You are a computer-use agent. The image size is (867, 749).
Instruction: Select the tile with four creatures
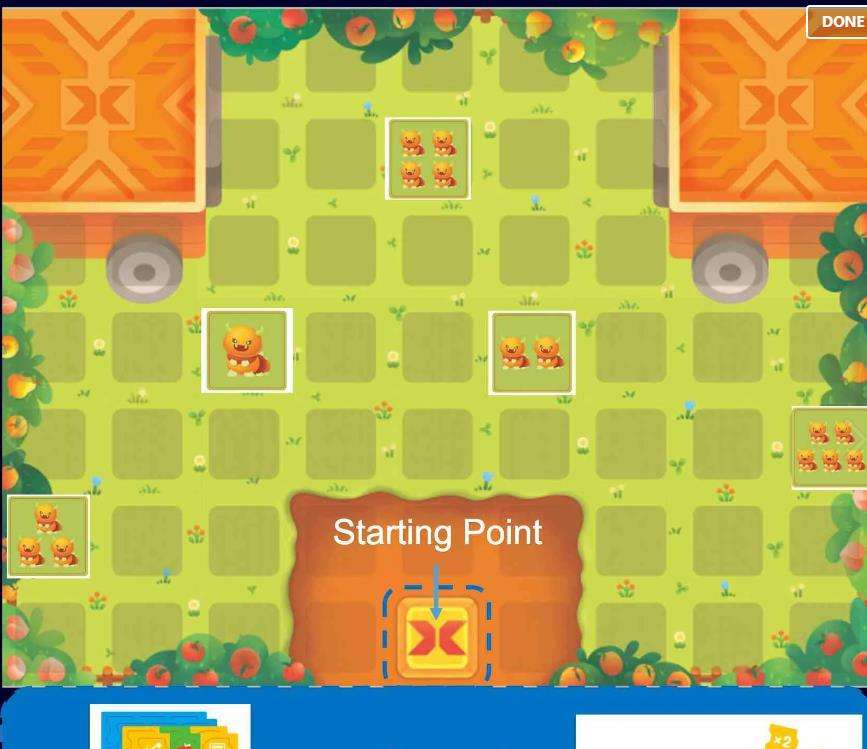pos(428,159)
